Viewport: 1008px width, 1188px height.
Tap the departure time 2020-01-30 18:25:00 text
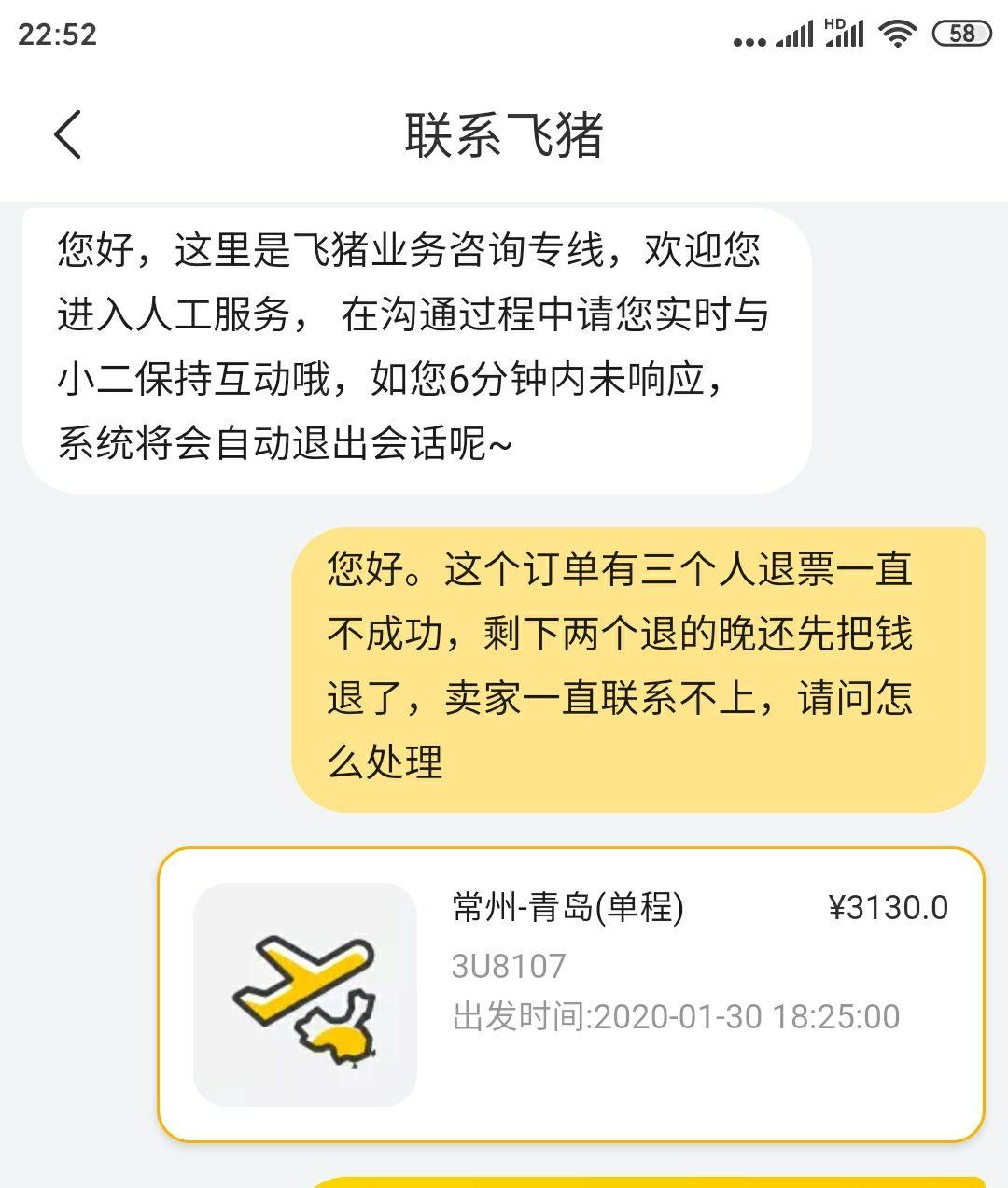point(674,1016)
